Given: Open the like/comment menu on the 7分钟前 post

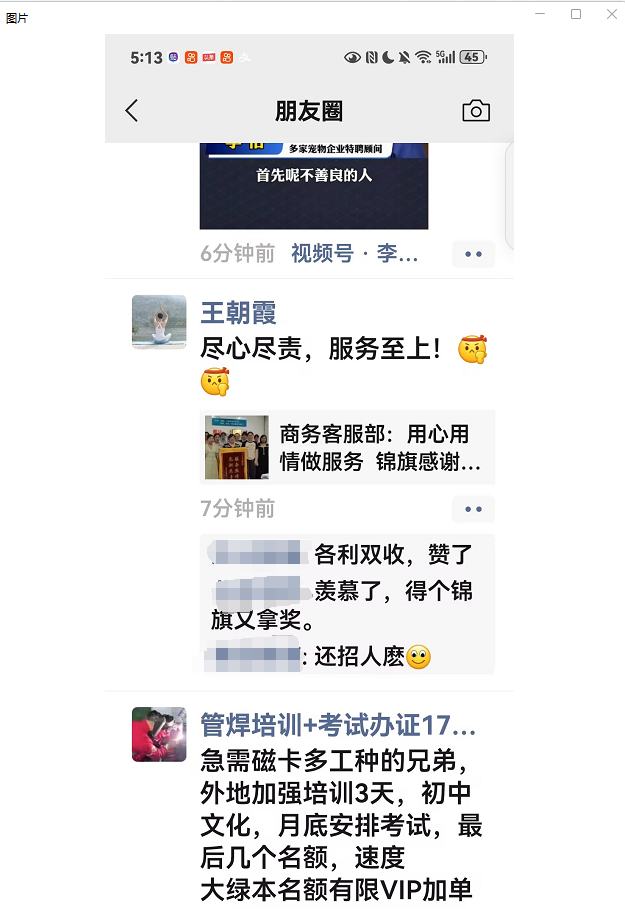Looking at the screenshot, I should pyautogui.click(x=473, y=509).
